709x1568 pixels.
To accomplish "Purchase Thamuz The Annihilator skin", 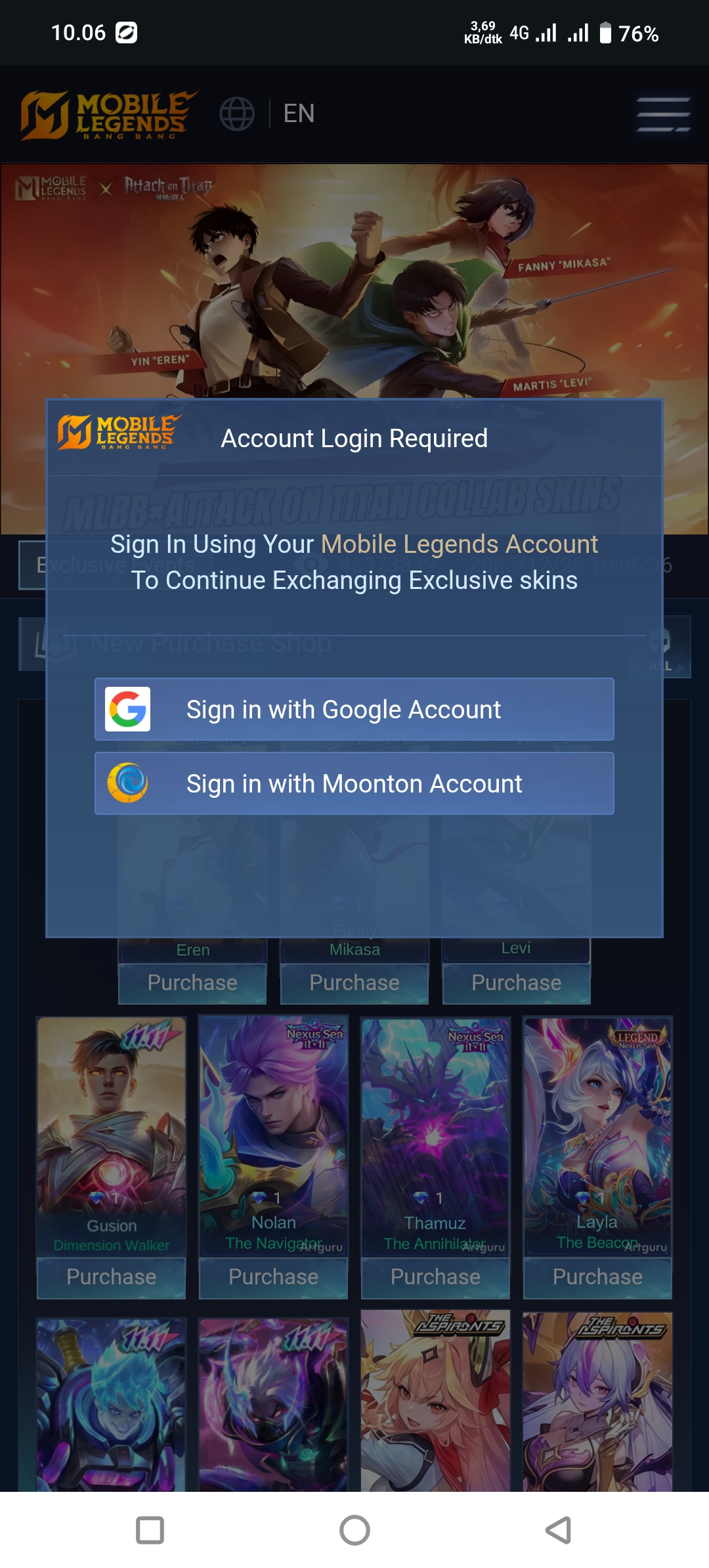I will 435,1277.
